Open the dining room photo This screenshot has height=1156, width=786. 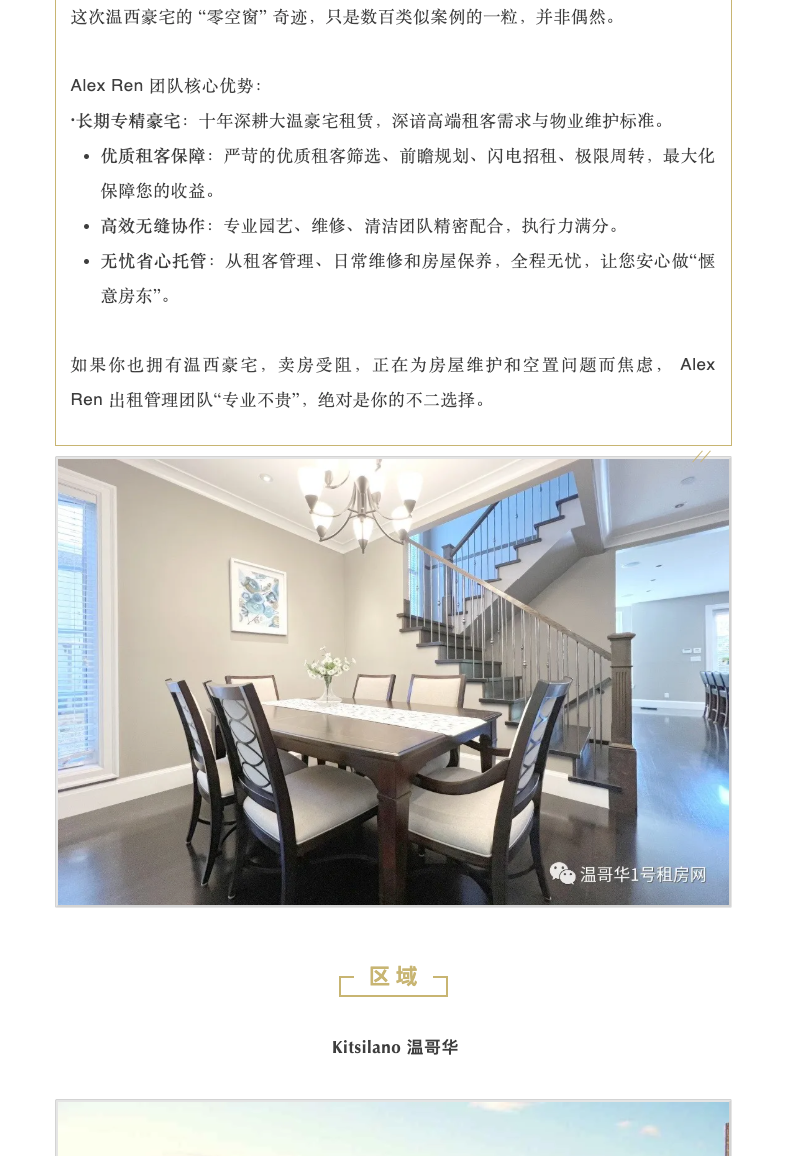point(393,682)
